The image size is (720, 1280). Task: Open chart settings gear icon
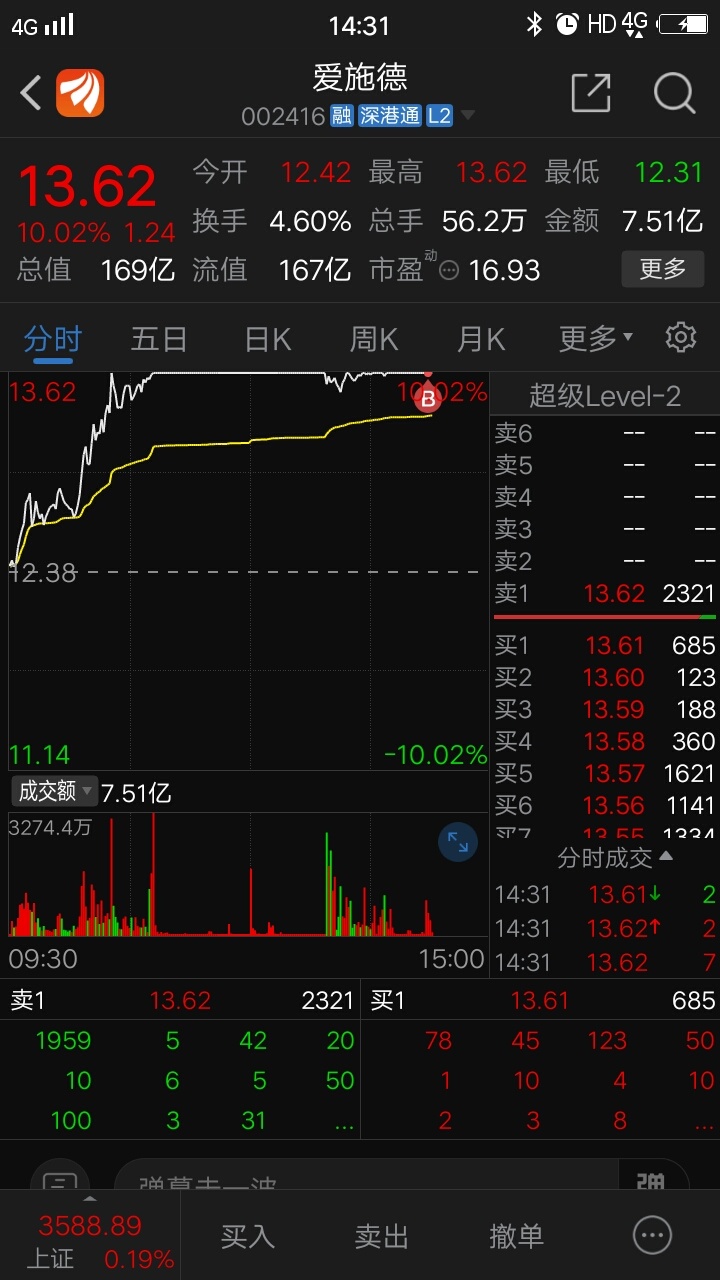click(x=681, y=337)
